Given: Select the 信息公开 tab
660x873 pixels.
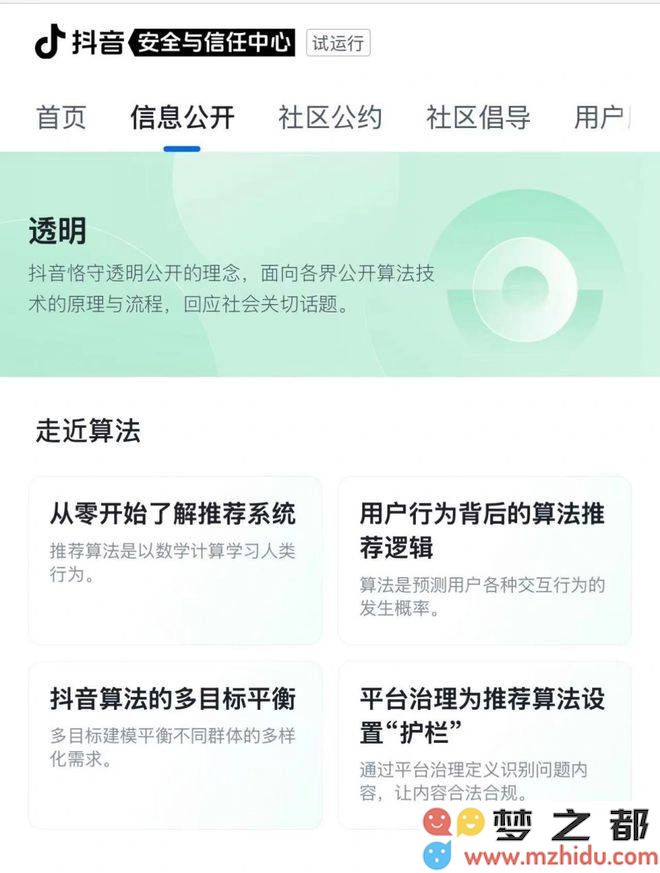Looking at the screenshot, I should point(182,117).
